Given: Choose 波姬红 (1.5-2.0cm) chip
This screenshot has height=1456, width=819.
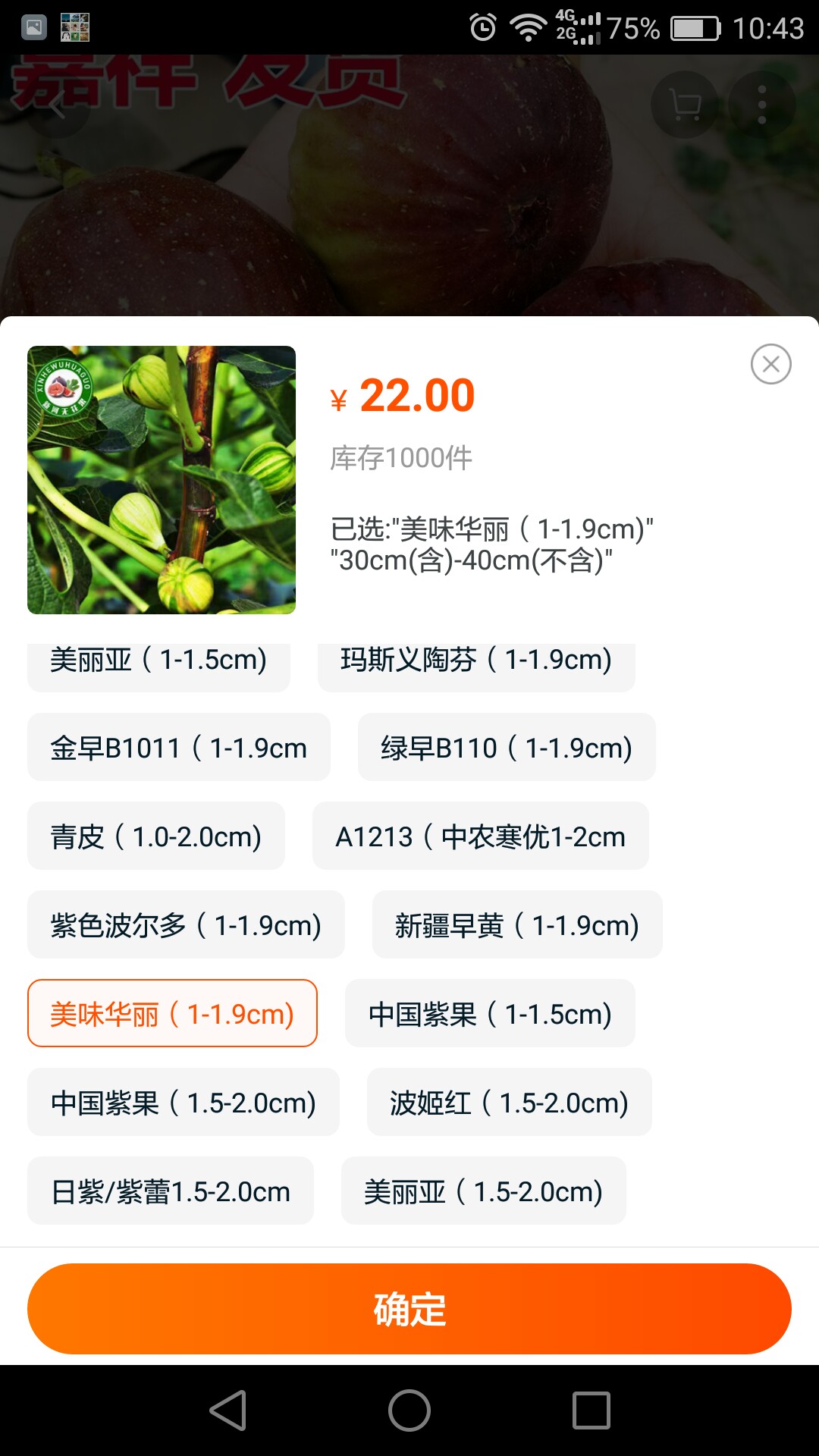Looking at the screenshot, I should [510, 1103].
